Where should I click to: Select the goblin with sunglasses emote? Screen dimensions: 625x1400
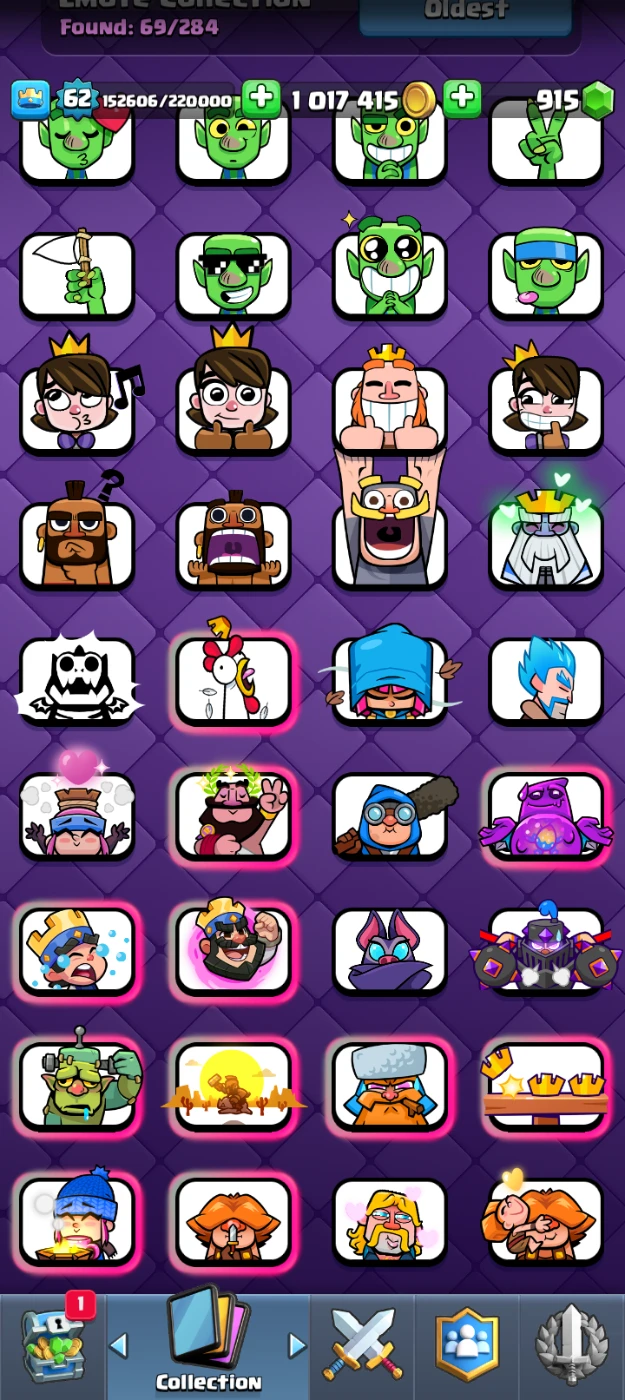(x=234, y=274)
